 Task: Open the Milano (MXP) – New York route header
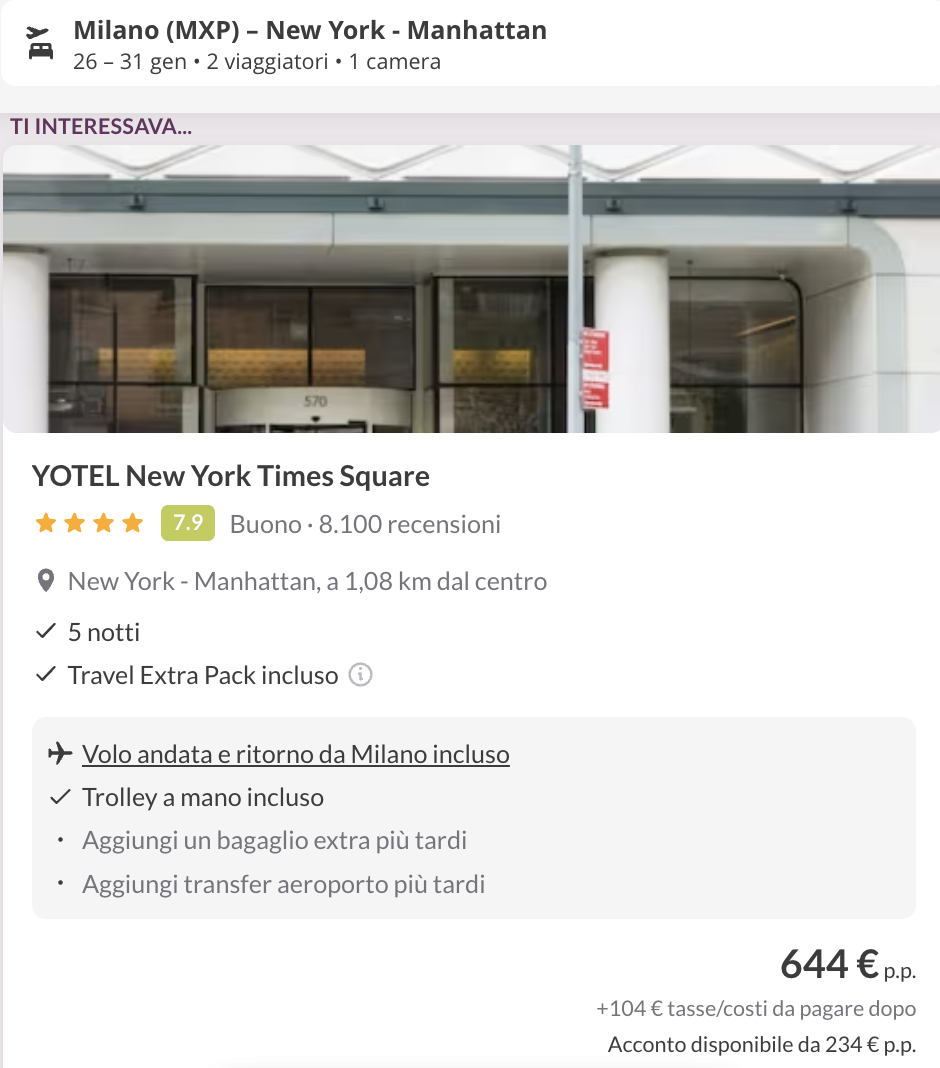pyautogui.click(x=308, y=30)
